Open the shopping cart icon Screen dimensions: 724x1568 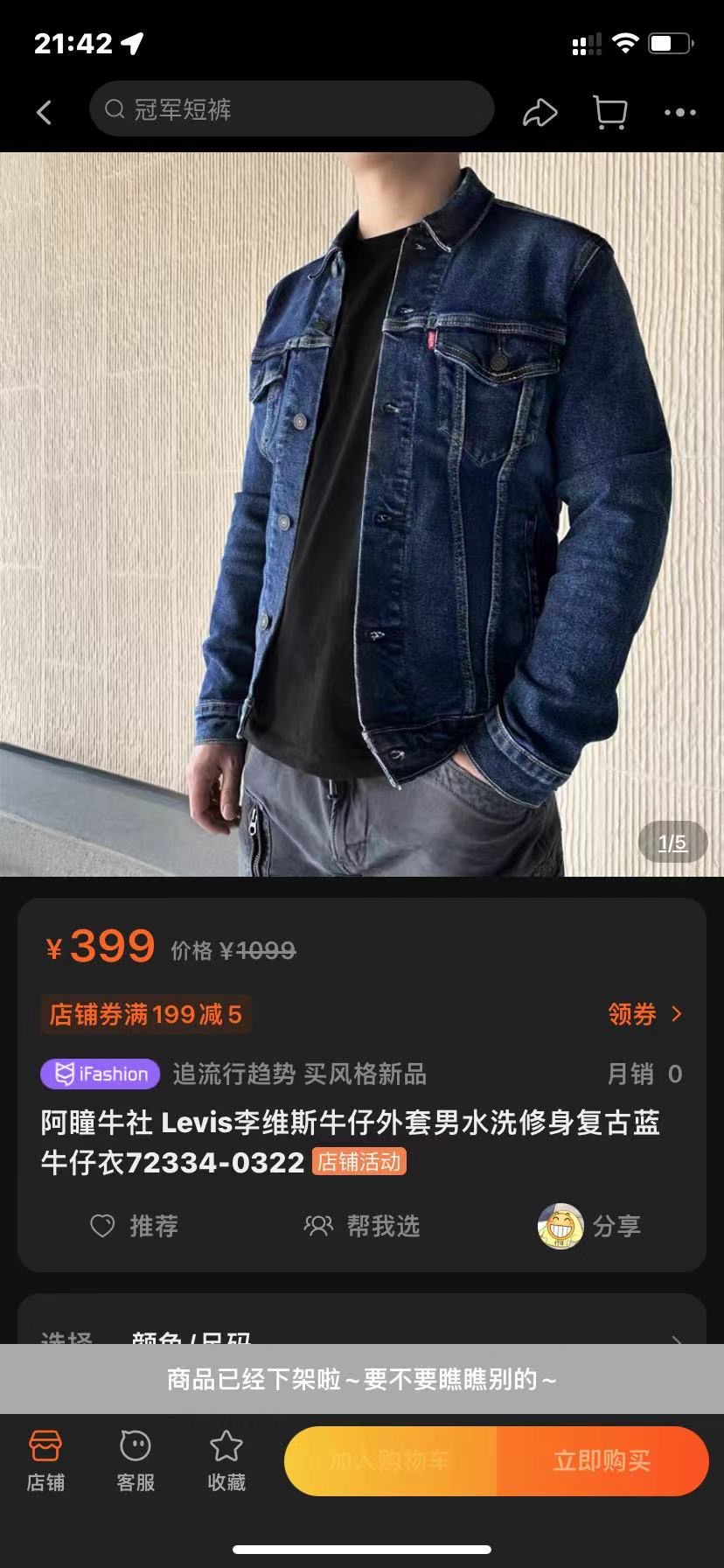pos(609,111)
